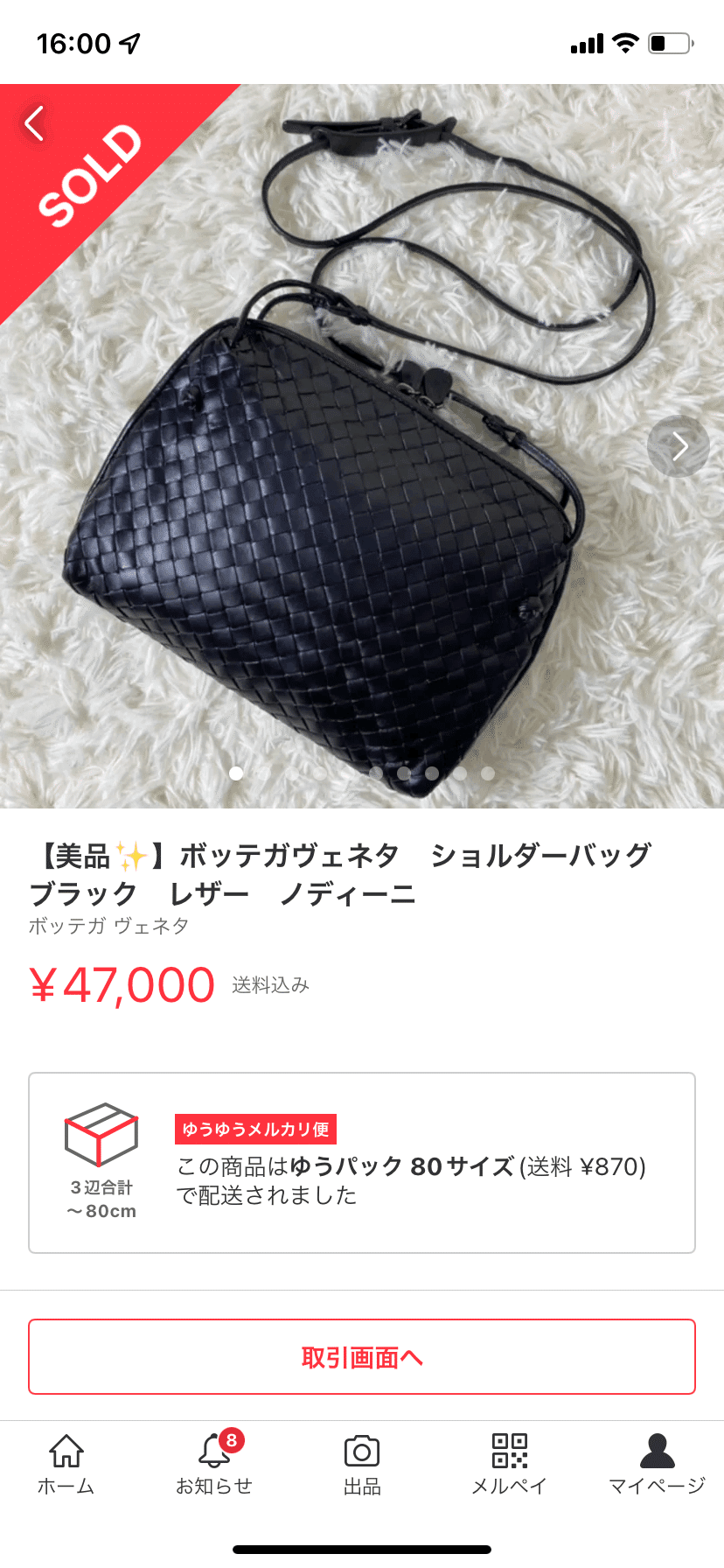Open the お知らせ notifications tab
Image resolution: width=724 pixels, height=1568 pixels.
(x=214, y=1466)
